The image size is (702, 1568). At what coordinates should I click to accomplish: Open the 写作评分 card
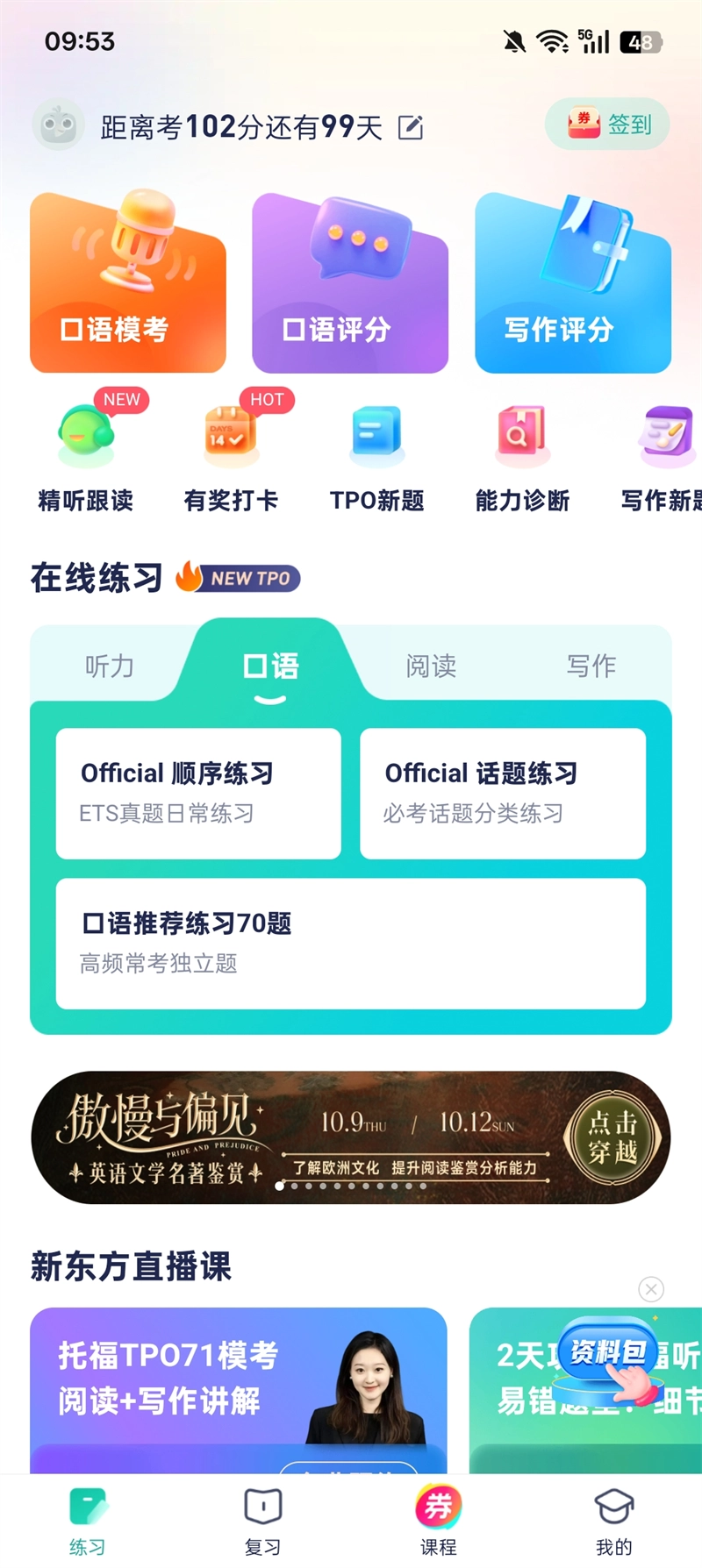pyautogui.click(x=573, y=284)
